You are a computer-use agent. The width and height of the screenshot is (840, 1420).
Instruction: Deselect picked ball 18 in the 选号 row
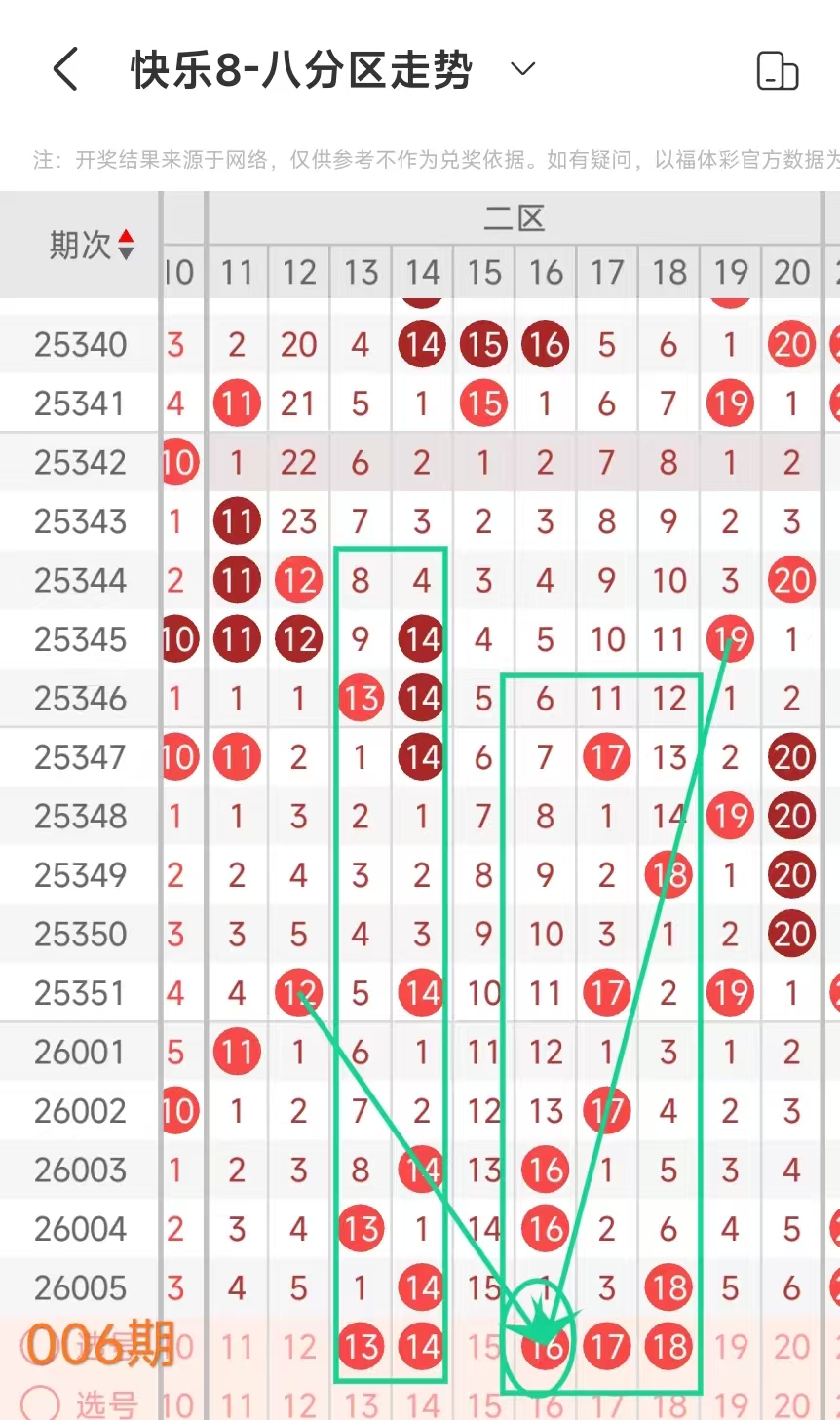[x=669, y=1347]
